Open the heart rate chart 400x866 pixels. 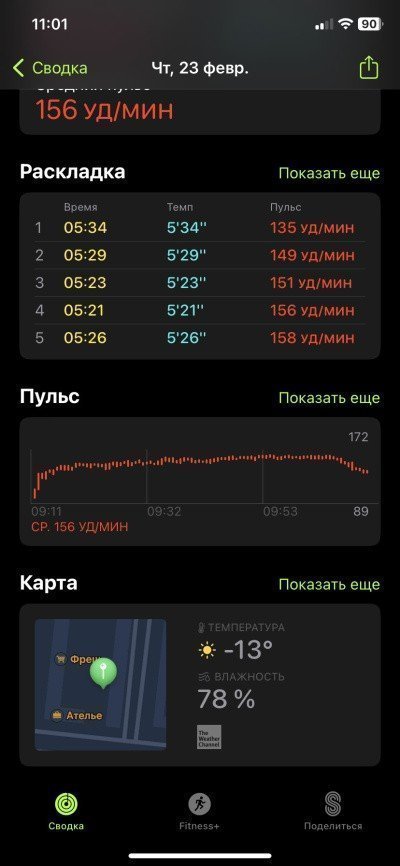(x=200, y=481)
